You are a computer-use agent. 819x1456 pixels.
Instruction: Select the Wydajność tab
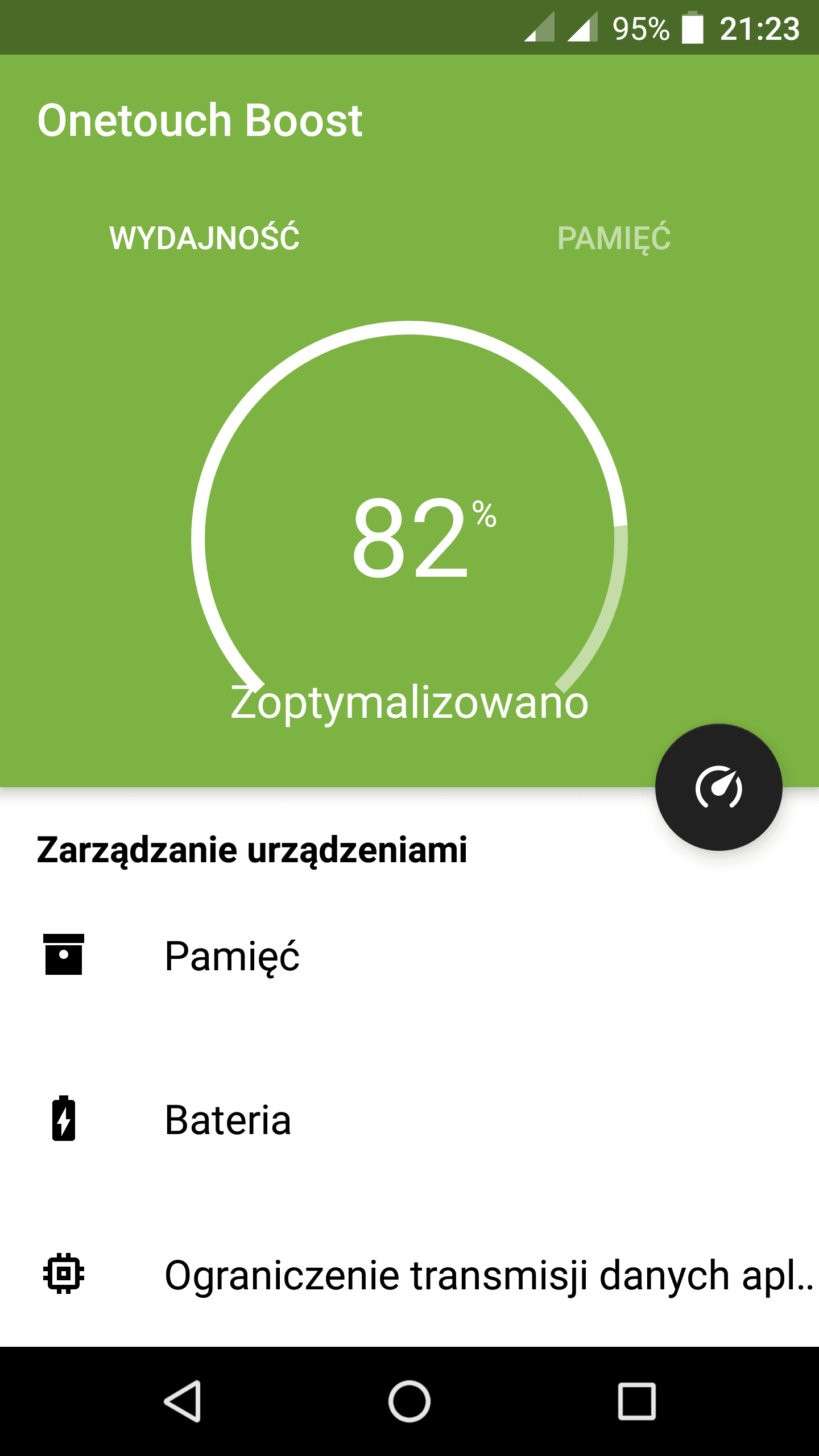[205, 238]
